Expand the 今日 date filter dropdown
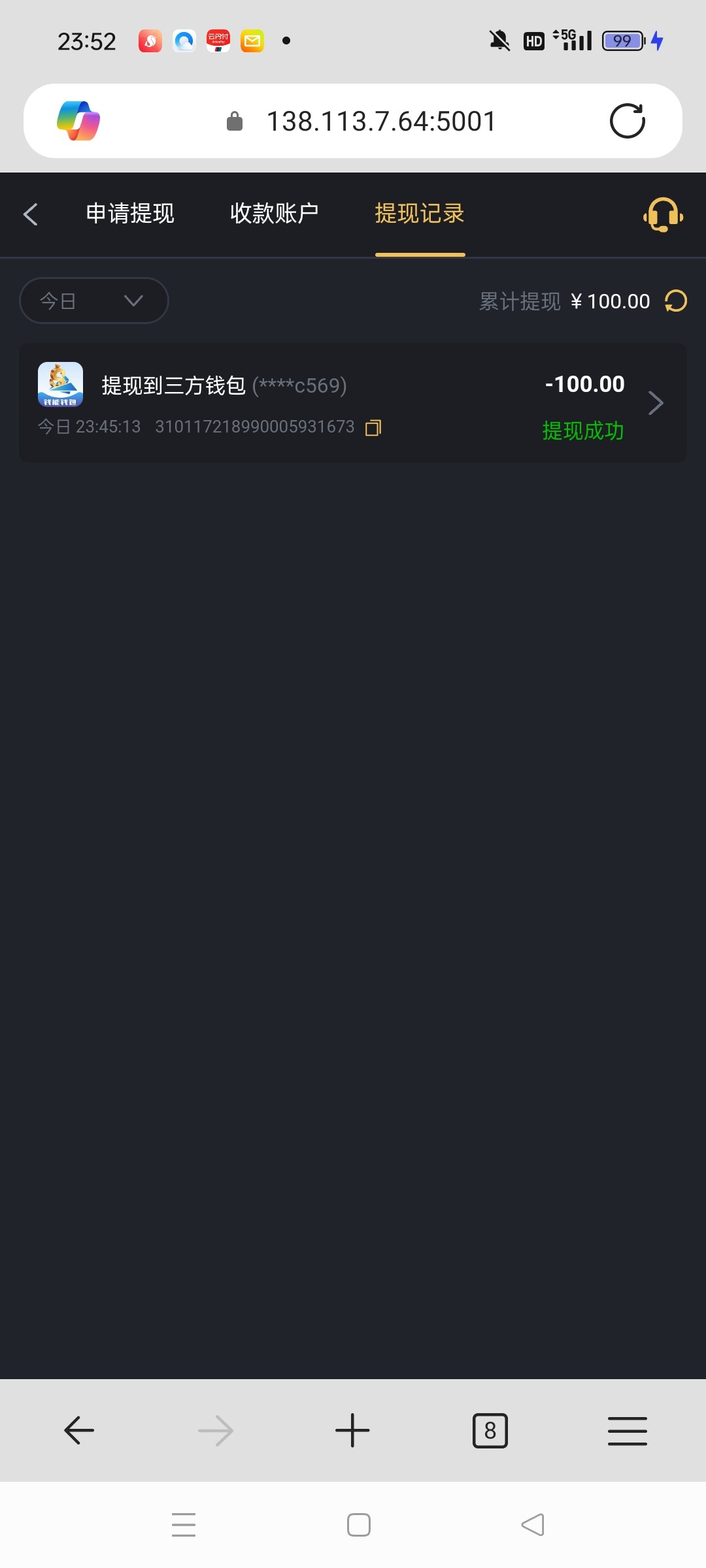Image resolution: width=706 pixels, height=1568 pixels. 94,301
